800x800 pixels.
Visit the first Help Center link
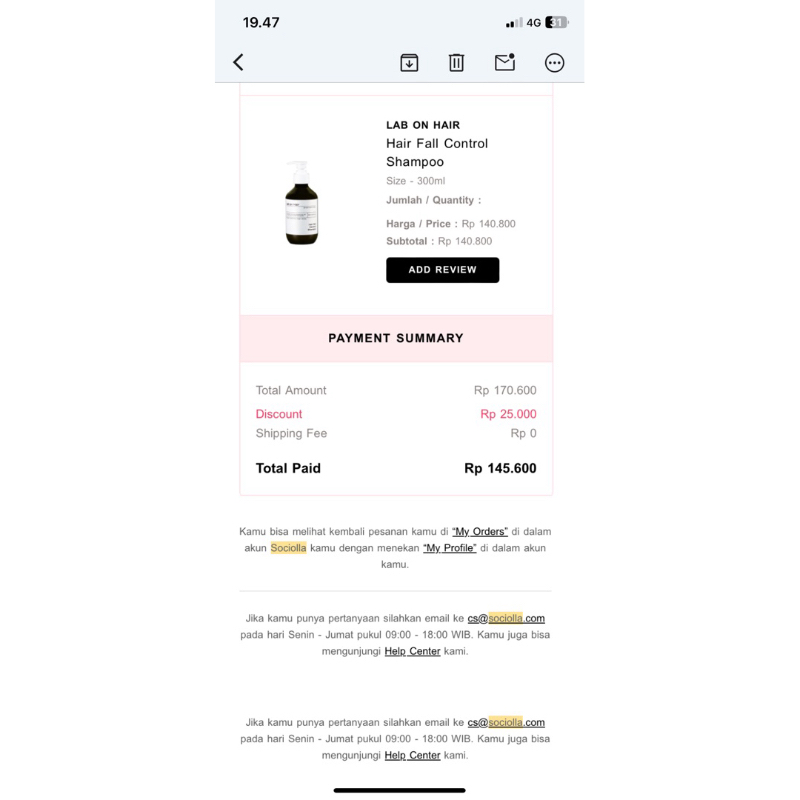pyautogui.click(x=412, y=651)
